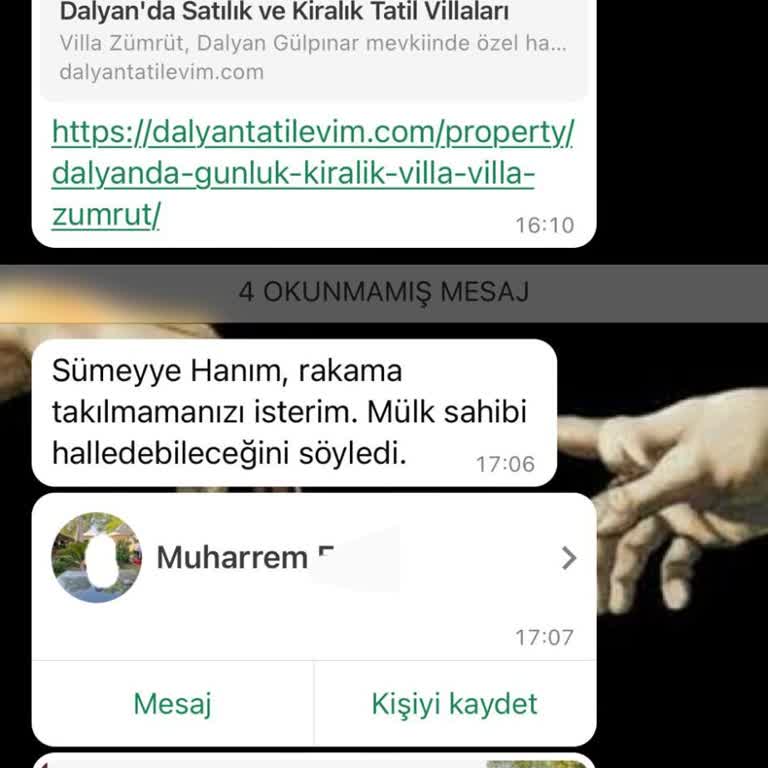The height and width of the screenshot is (768, 768).
Task: Tap Mesaj to message Muharrem
Action: pyautogui.click(x=172, y=703)
